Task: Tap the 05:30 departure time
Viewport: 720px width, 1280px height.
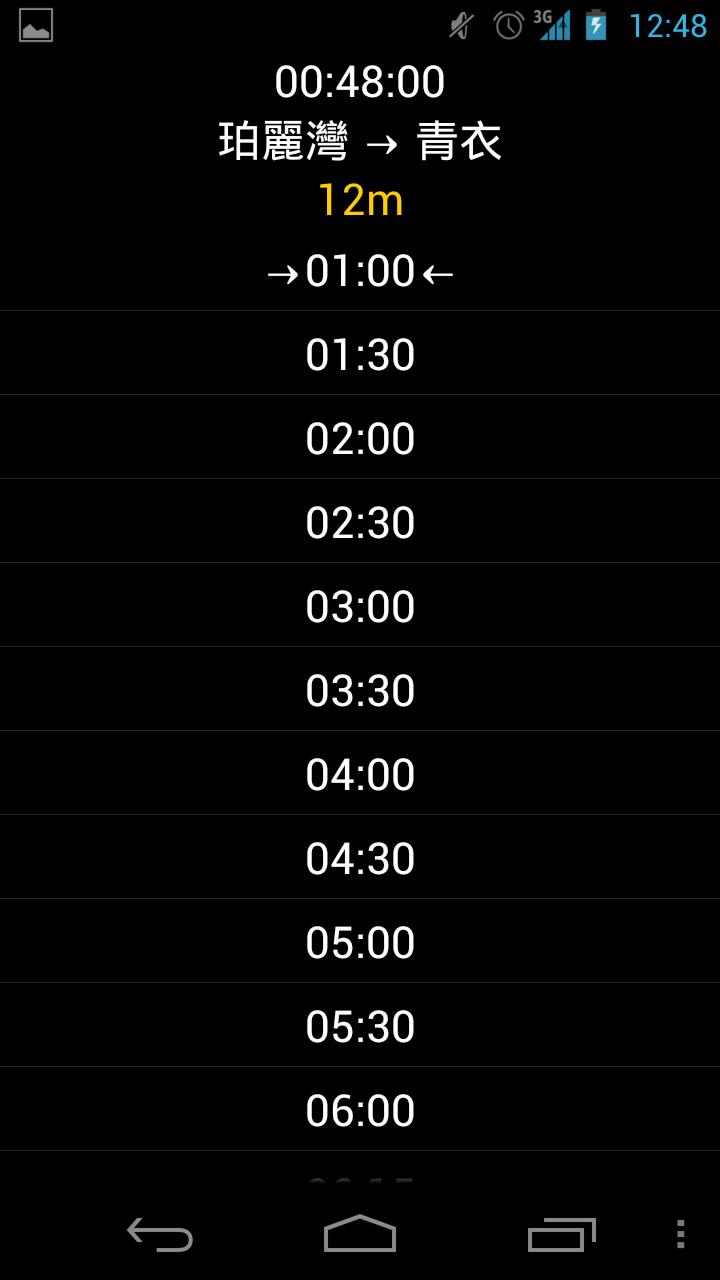Action: click(x=360, y=1027)
